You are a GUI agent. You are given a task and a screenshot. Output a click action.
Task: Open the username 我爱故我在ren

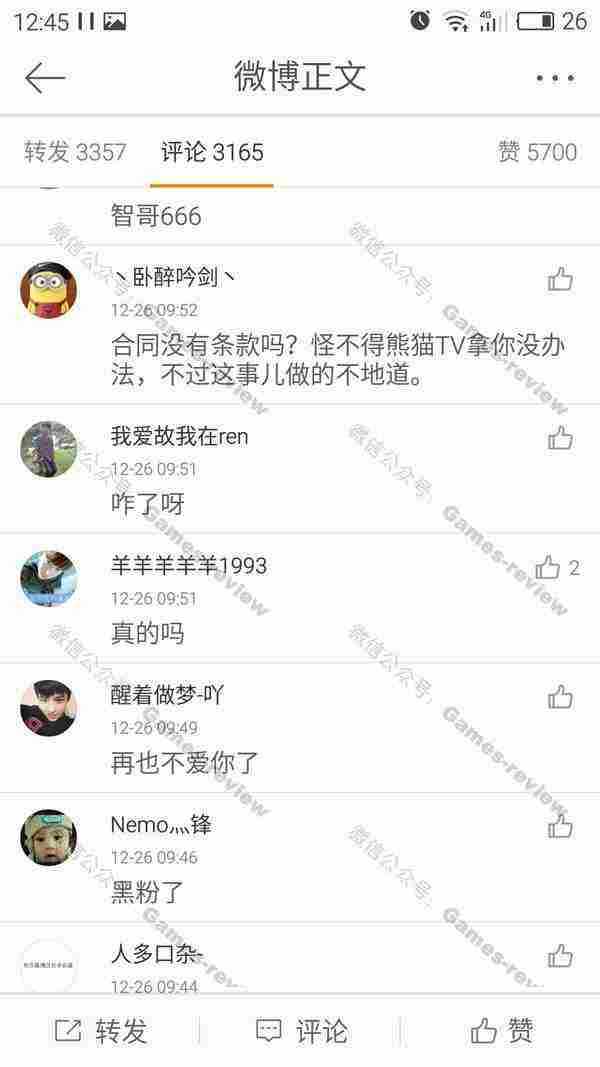(179, 436)
